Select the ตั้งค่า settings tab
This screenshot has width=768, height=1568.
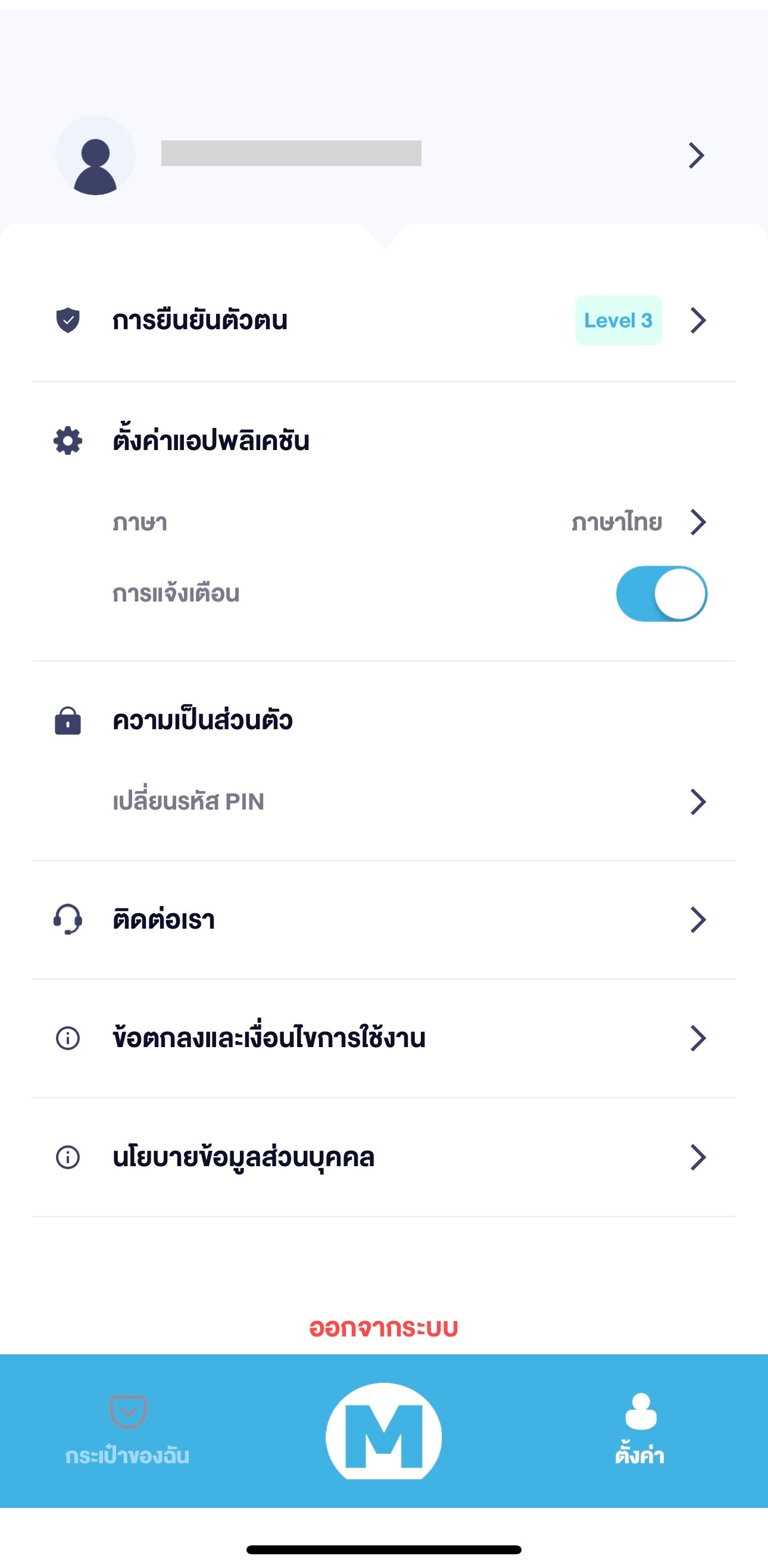pyautogui.click(x=639, y=1429)
